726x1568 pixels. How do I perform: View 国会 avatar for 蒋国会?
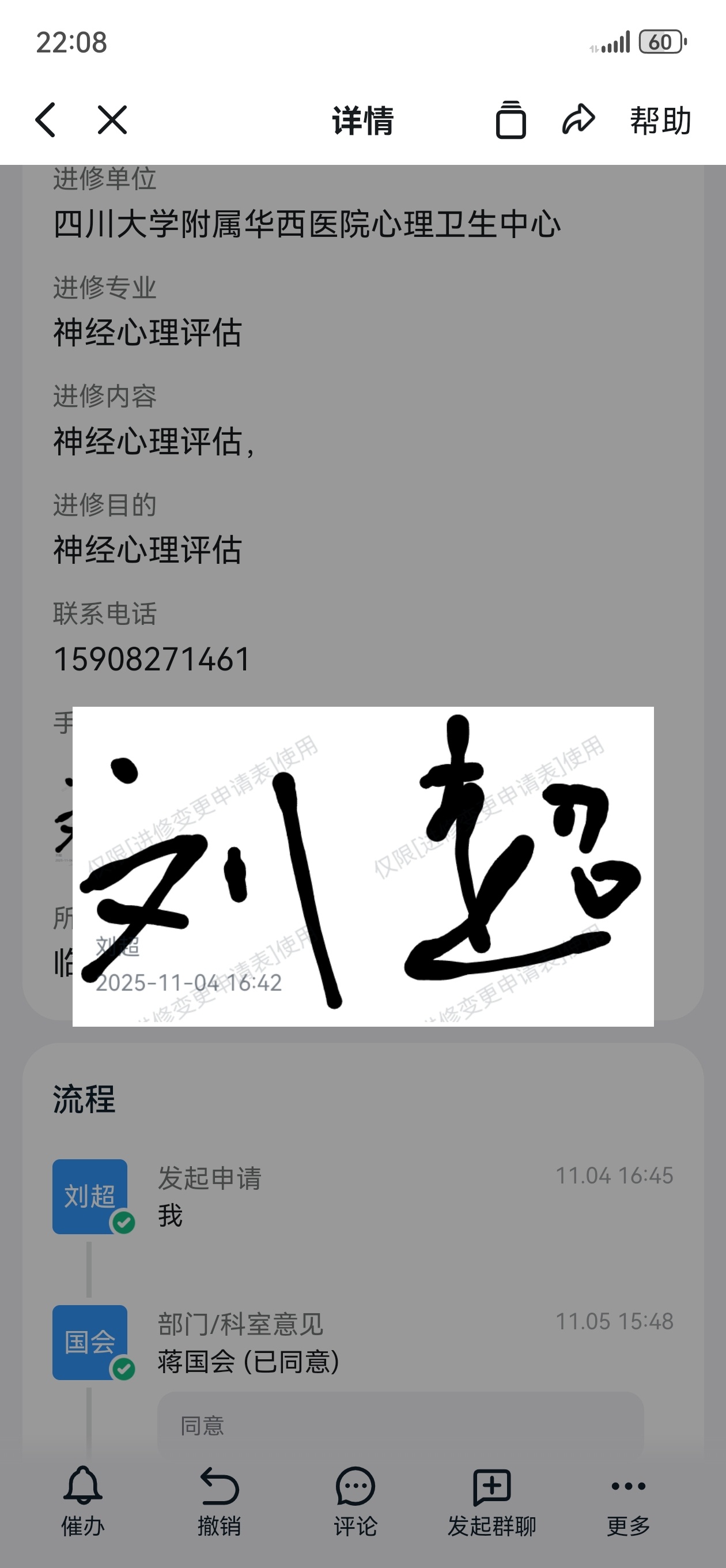pyautogui.click(x=90, y=1341)
